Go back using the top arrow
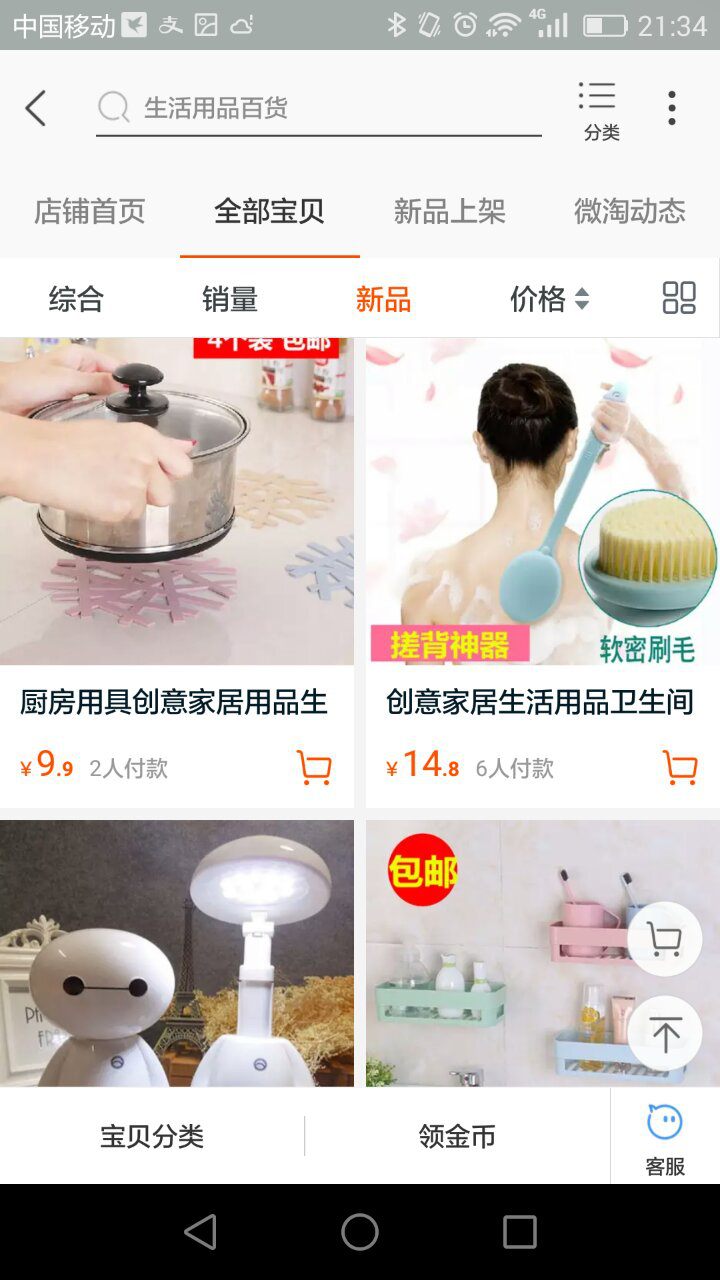This screenshot has height=1280, width=720. point(36,108)
